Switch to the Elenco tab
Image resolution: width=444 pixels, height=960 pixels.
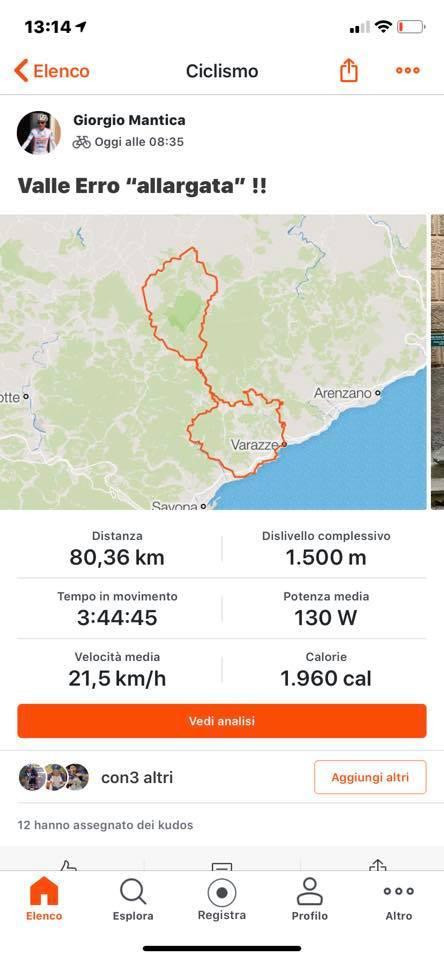coord(44,899)
